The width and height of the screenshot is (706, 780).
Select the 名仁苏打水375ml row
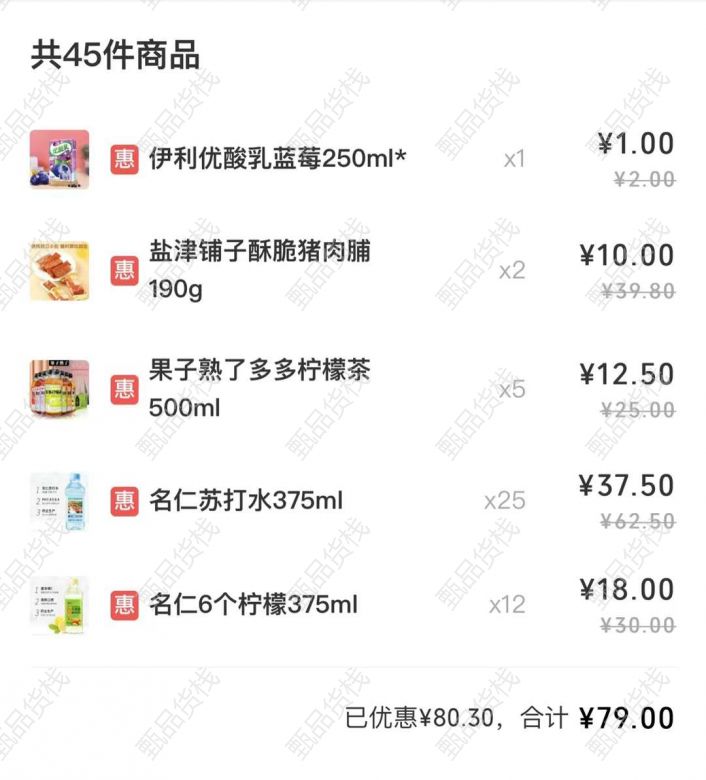pos(246,499)
